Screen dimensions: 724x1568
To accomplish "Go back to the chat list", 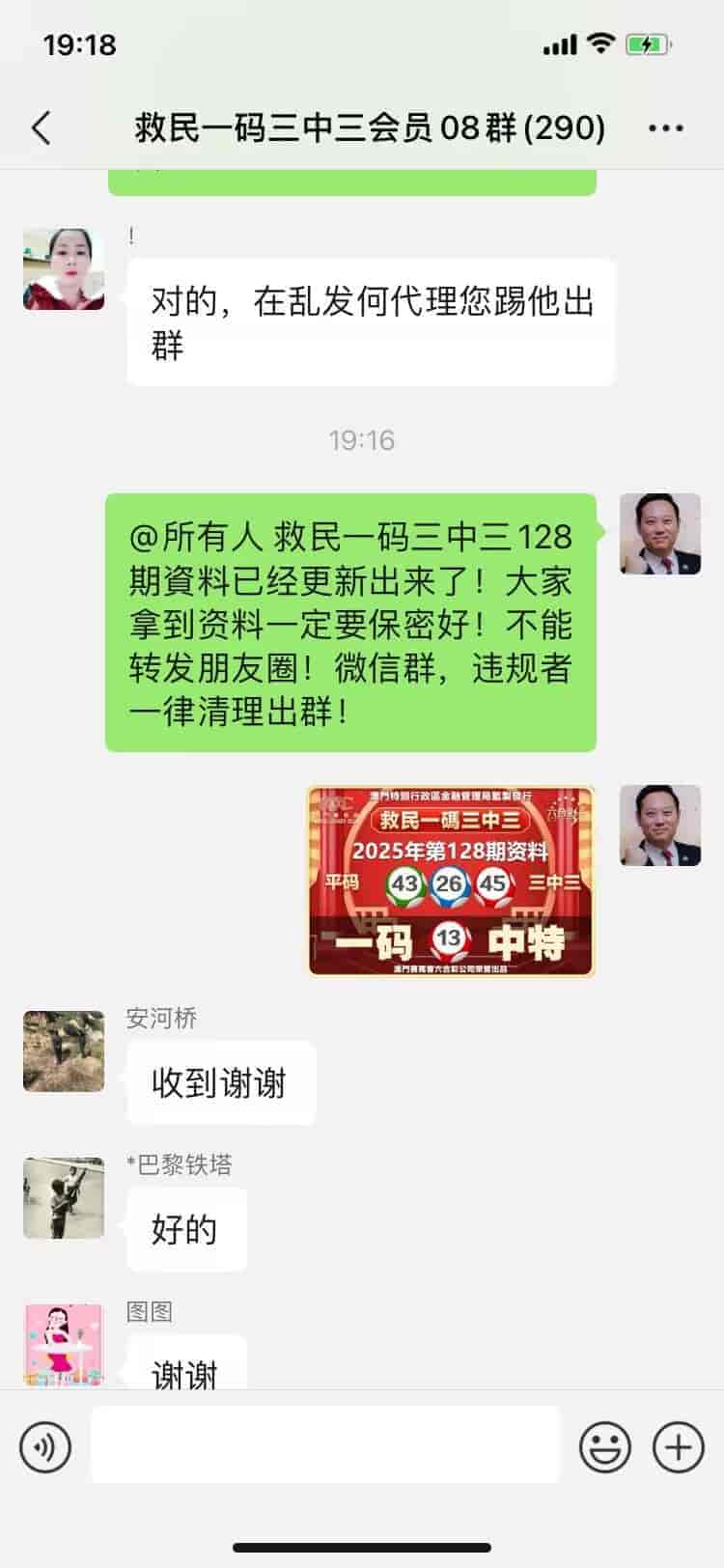I will click(41, 127).
